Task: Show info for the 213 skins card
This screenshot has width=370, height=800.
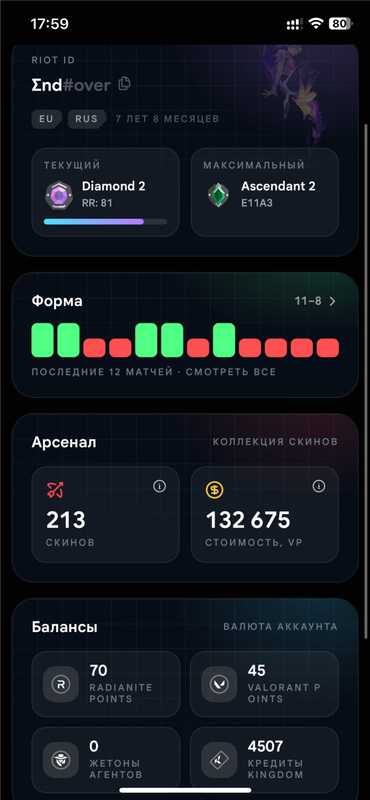Action: click(159, 487)
